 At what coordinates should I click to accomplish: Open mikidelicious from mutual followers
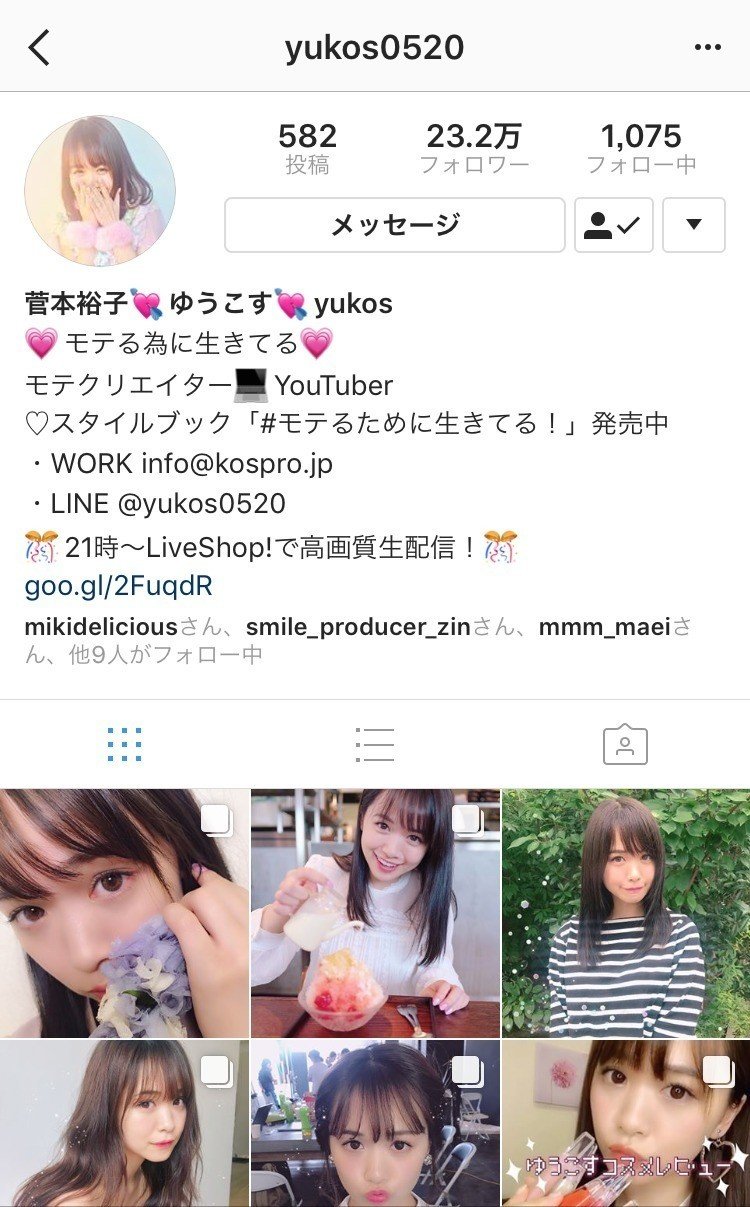(x=100, y=627)
